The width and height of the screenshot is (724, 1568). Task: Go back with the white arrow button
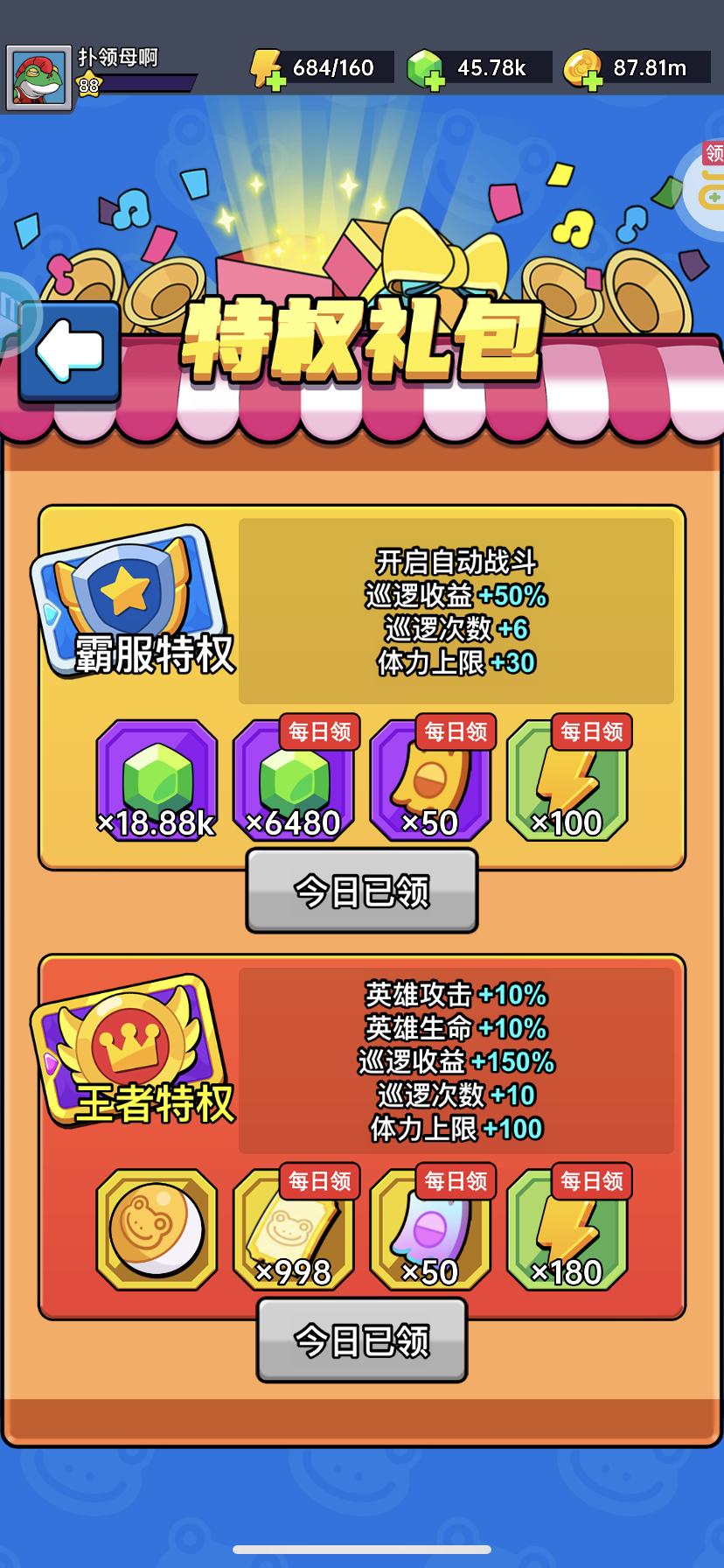point(70,352)
